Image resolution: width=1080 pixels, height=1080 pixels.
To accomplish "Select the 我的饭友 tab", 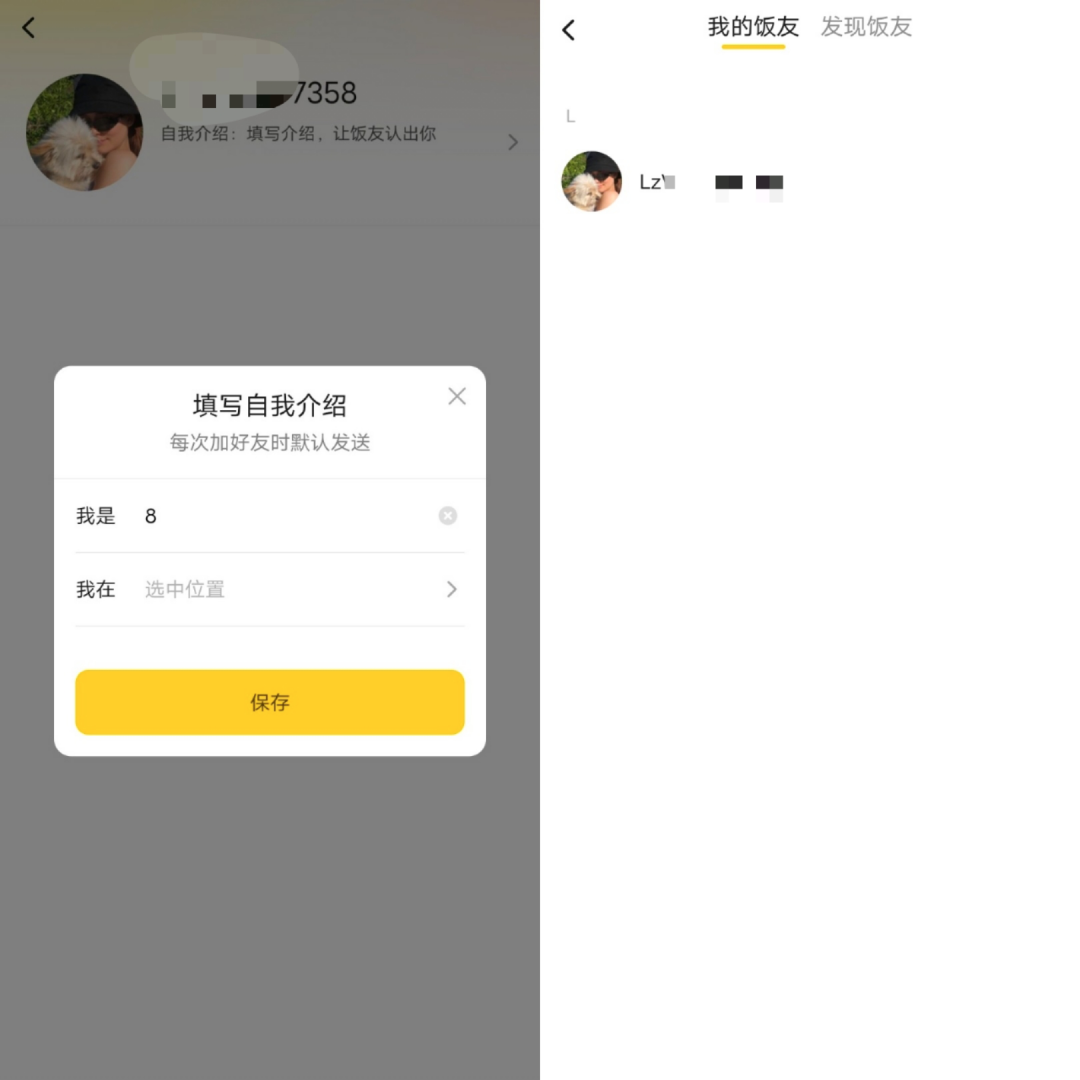I will pos(753,27).
